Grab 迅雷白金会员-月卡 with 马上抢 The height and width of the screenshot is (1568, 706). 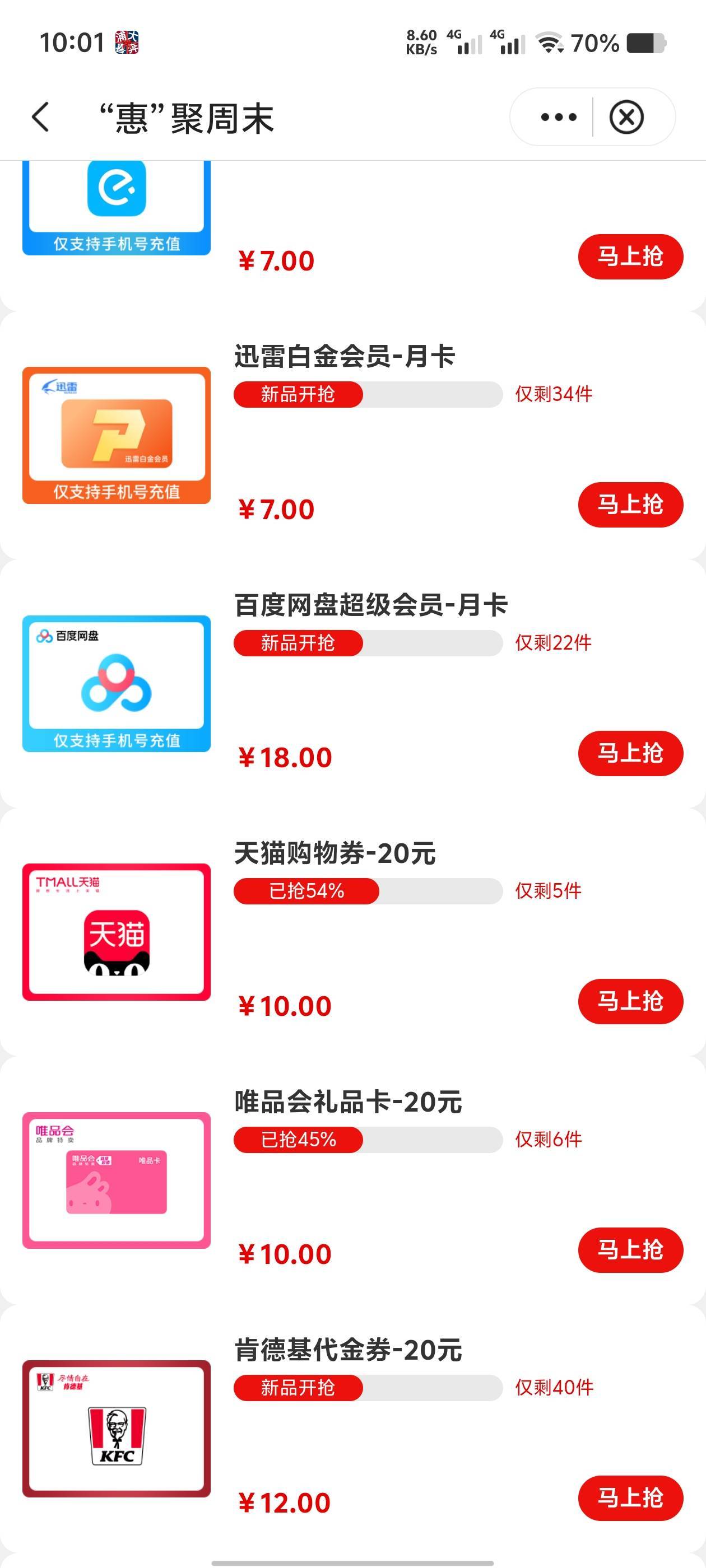point(630,505)
